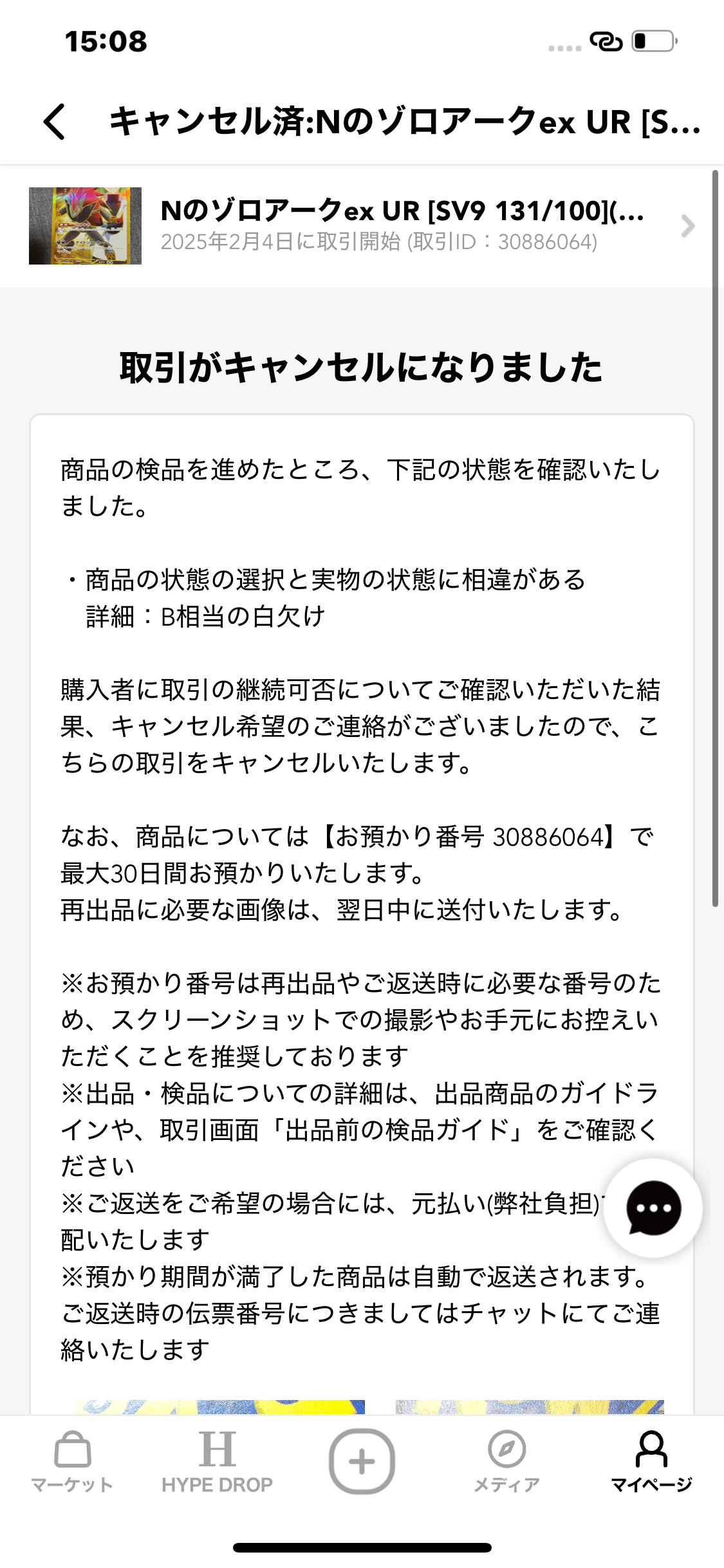This screenshot has width=724, height=1568.
Task: Open the マイページ tab
Action: point(651,1462)
